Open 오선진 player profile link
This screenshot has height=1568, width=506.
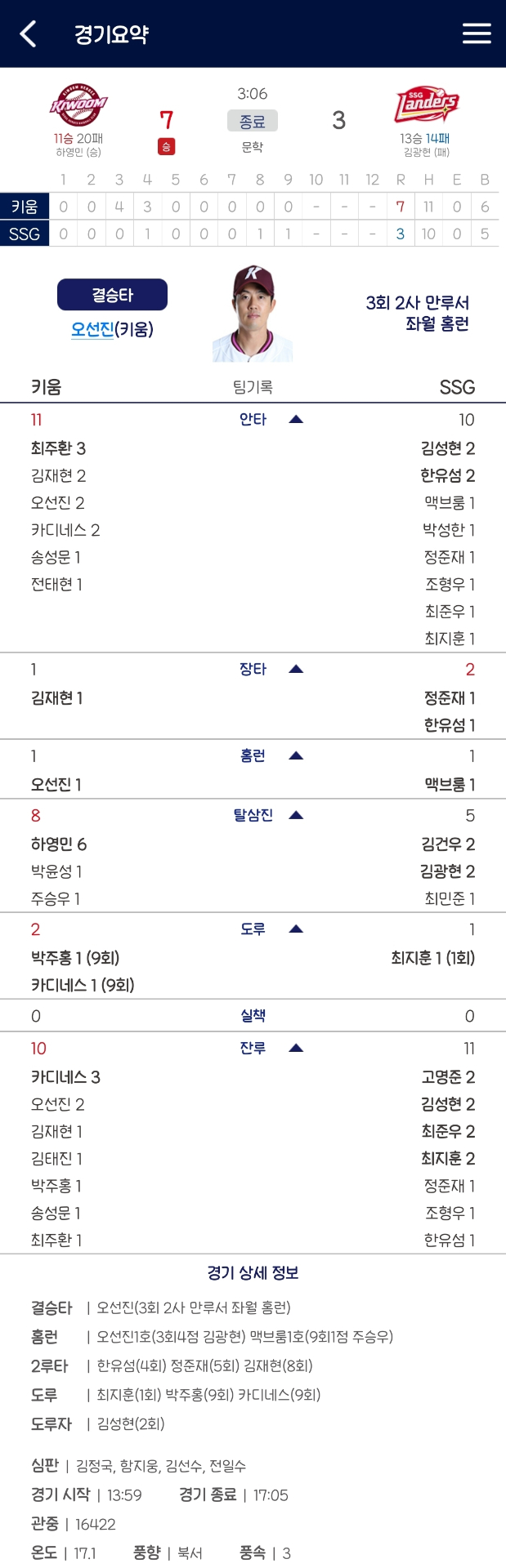(x=92, y=329)
